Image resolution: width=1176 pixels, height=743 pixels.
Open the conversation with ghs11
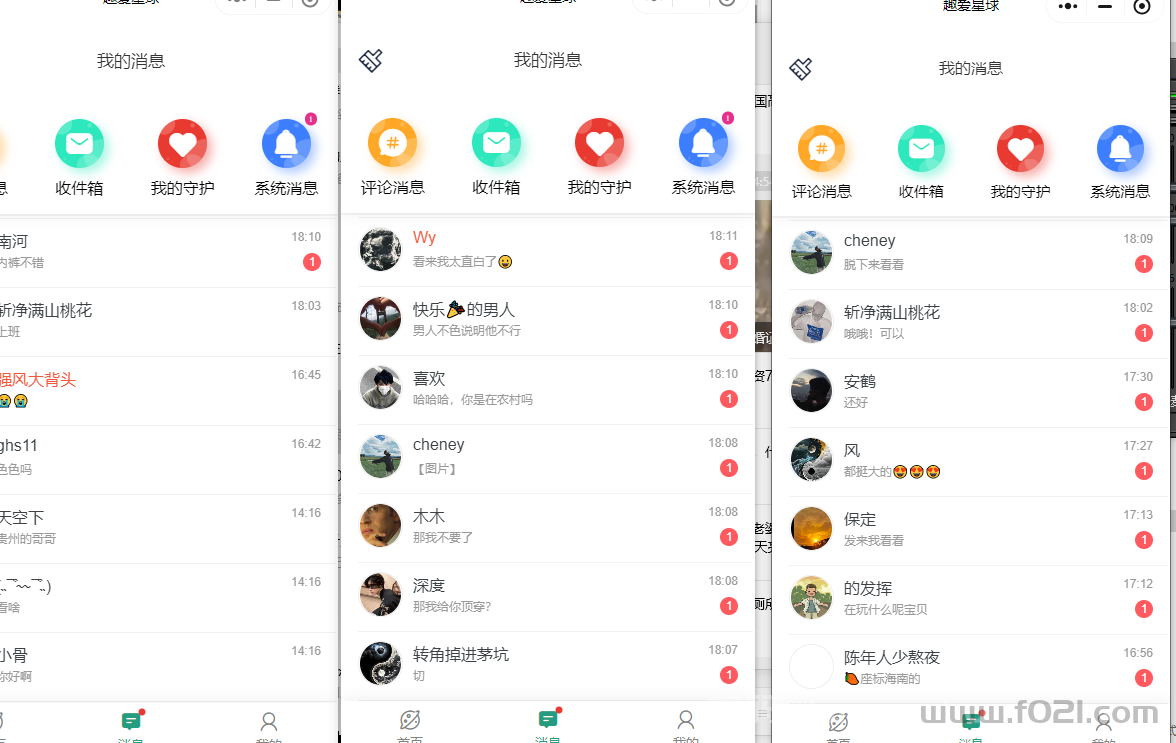(x=150, y=456)
